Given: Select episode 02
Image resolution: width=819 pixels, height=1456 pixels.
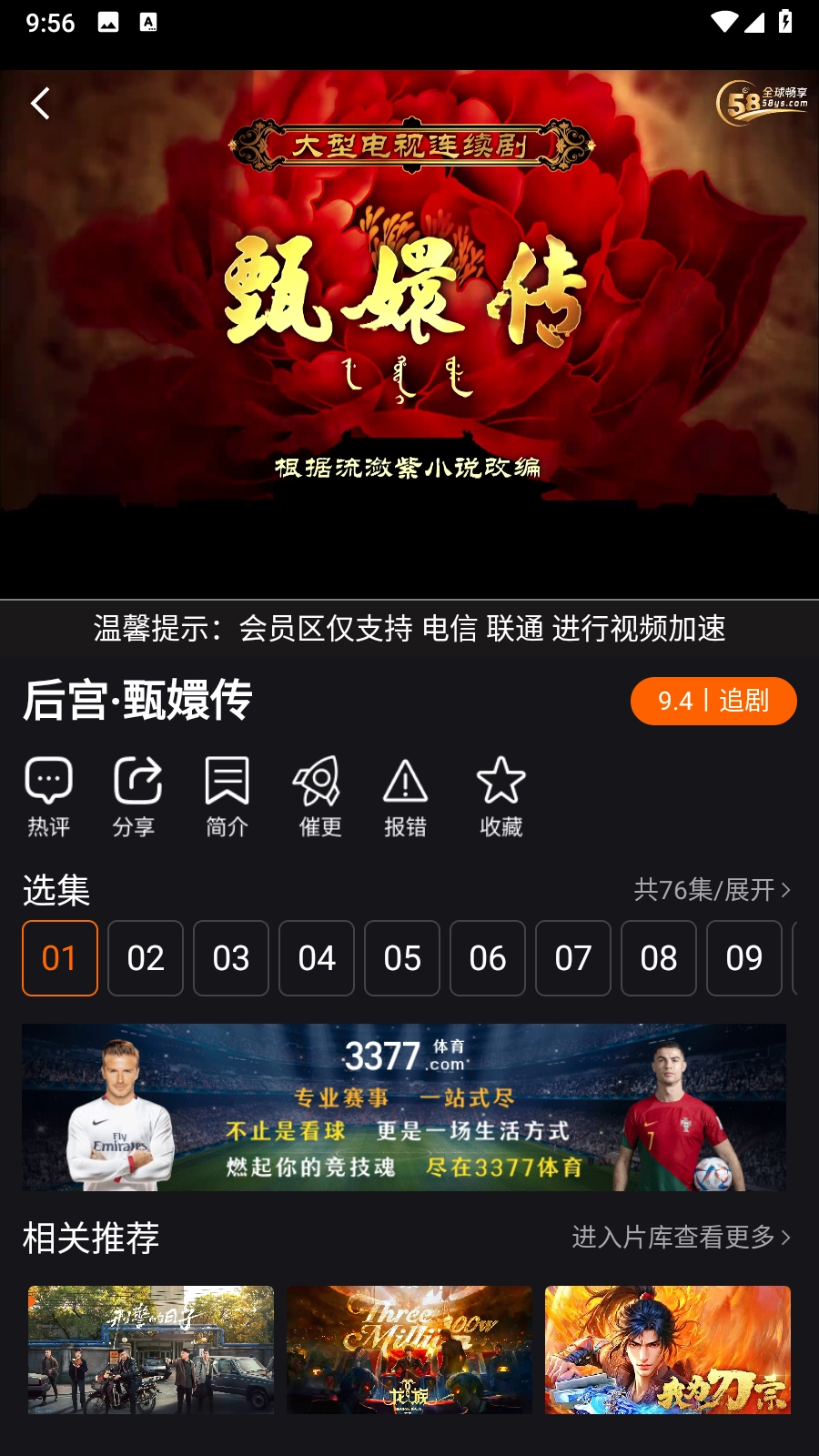Looking at the screenshot, I should pos(146,958).
